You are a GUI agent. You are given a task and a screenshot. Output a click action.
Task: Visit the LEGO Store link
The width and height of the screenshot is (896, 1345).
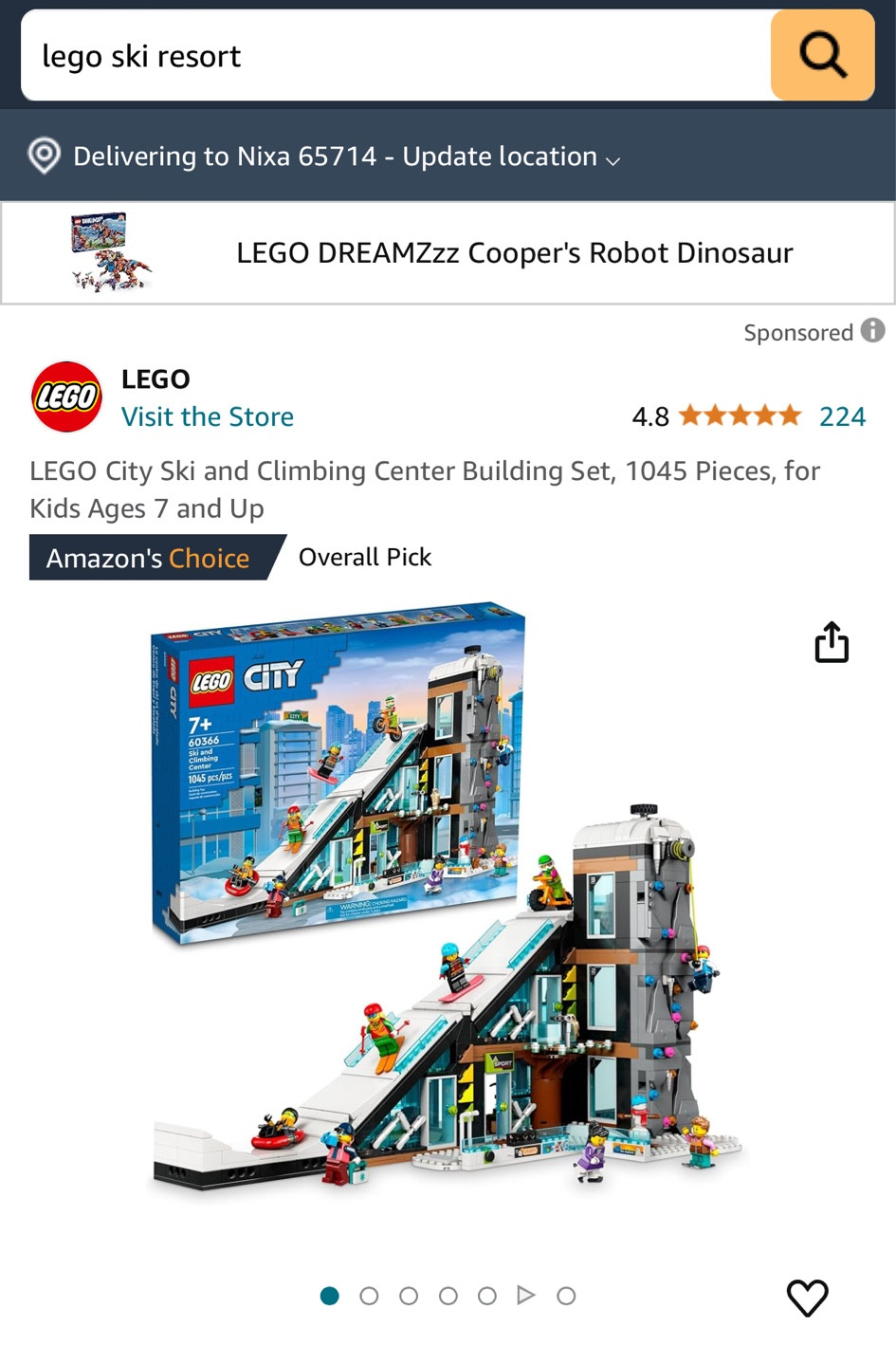point(207,416)
